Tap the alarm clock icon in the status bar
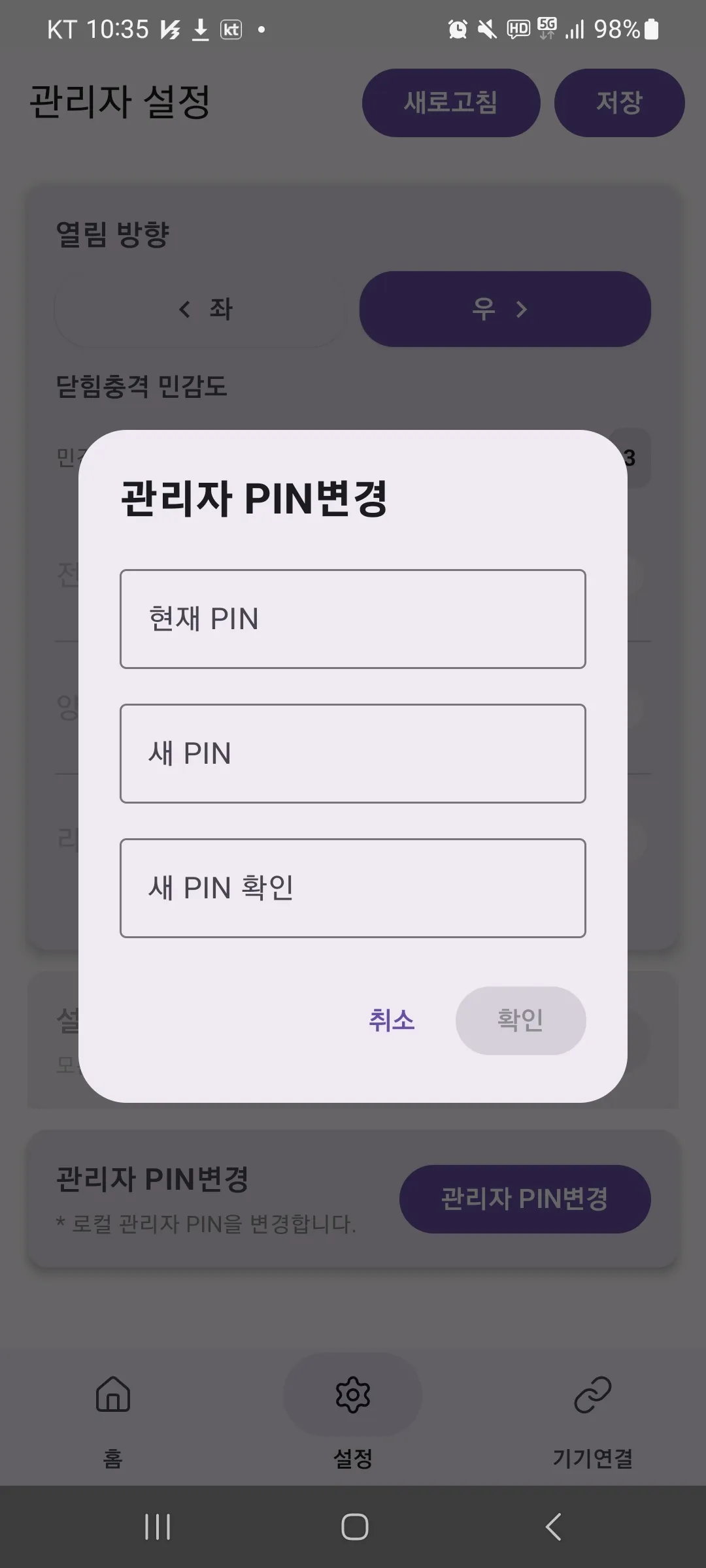 (456, 29)
